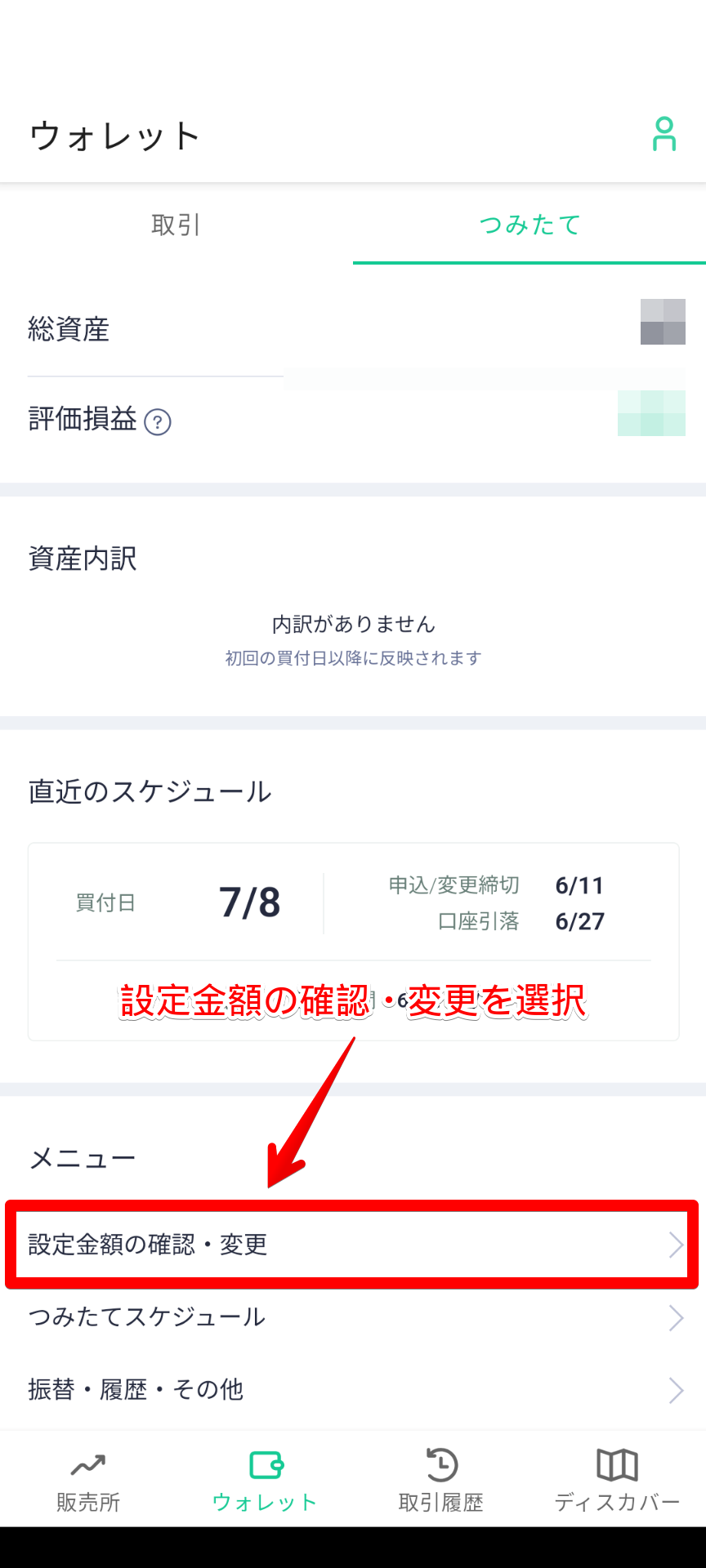
Task: Open 設定金額の確認・変更
Action: [x=351, y=1245]
